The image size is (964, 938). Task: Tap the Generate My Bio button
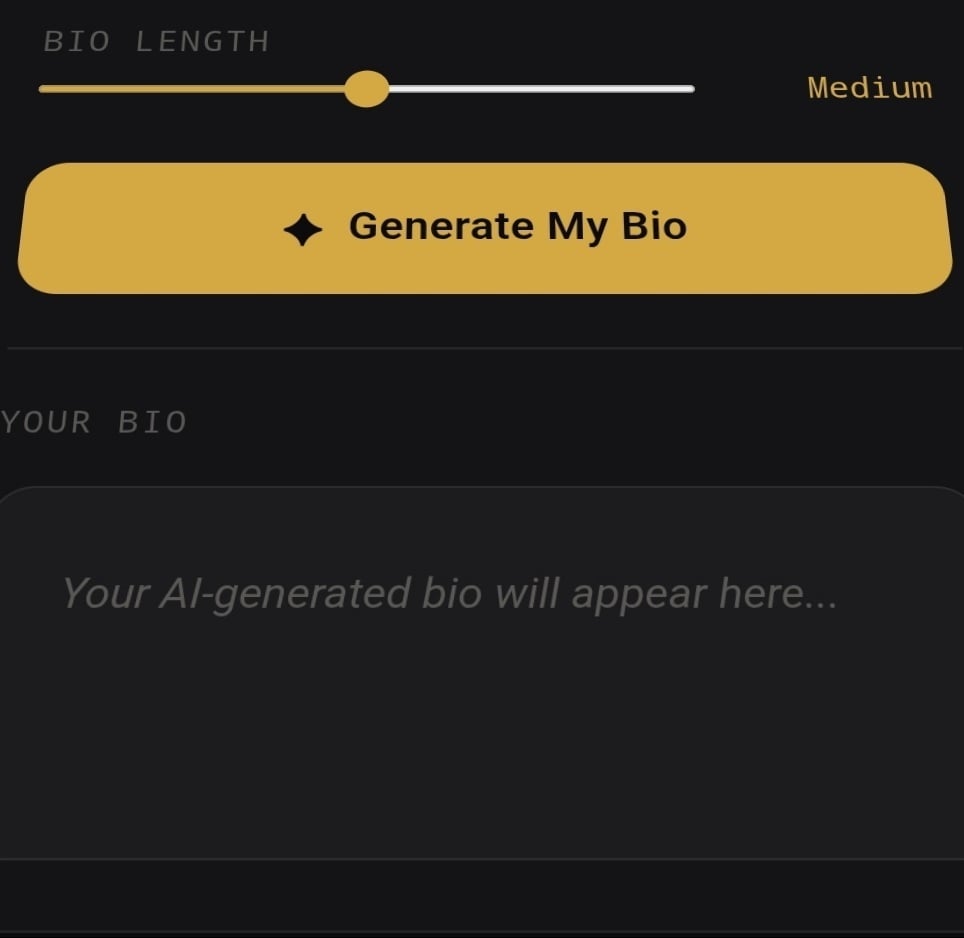coord(484,228)
